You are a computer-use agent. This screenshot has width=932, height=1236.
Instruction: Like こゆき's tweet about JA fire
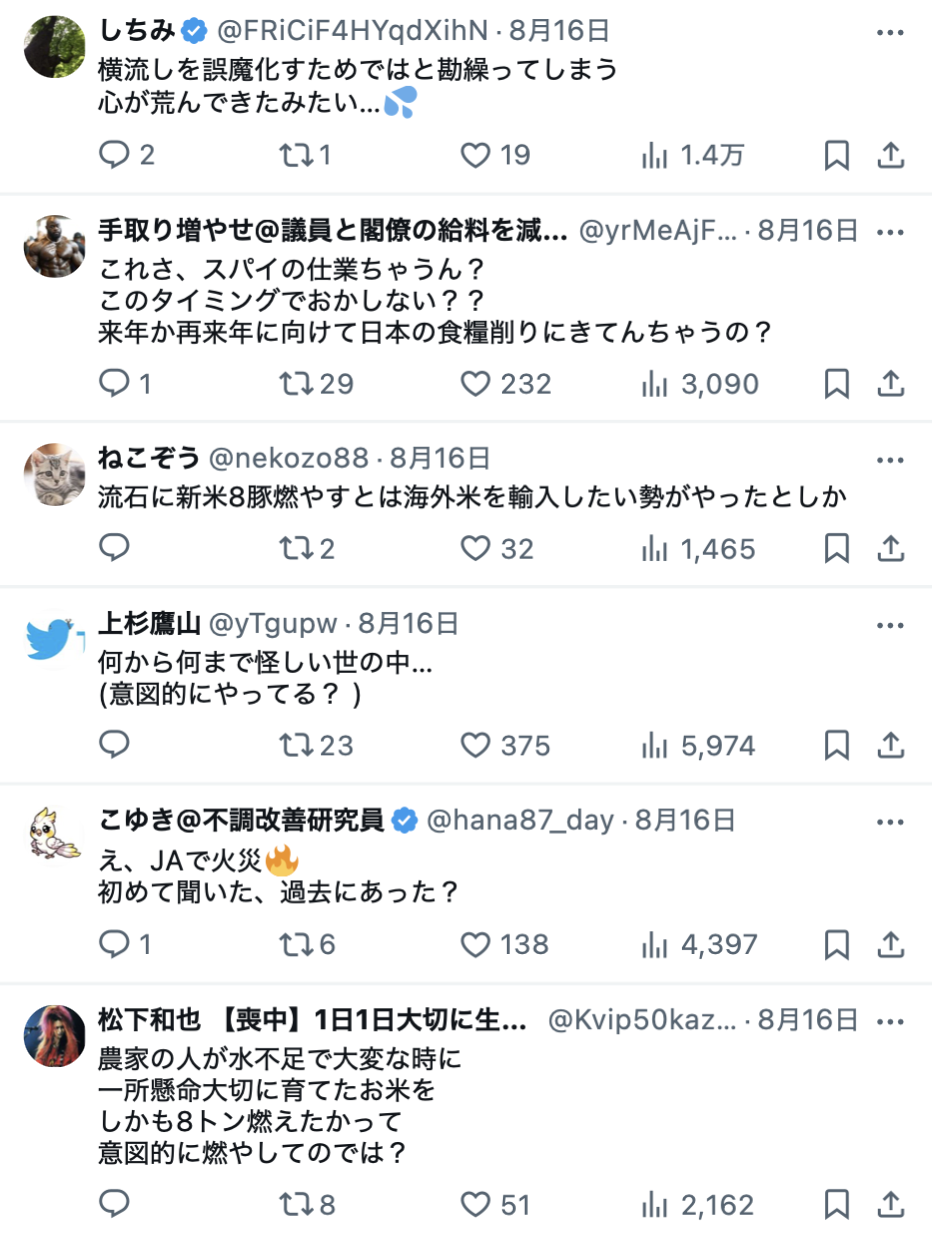pyautogui.click(x=476, y=944)
